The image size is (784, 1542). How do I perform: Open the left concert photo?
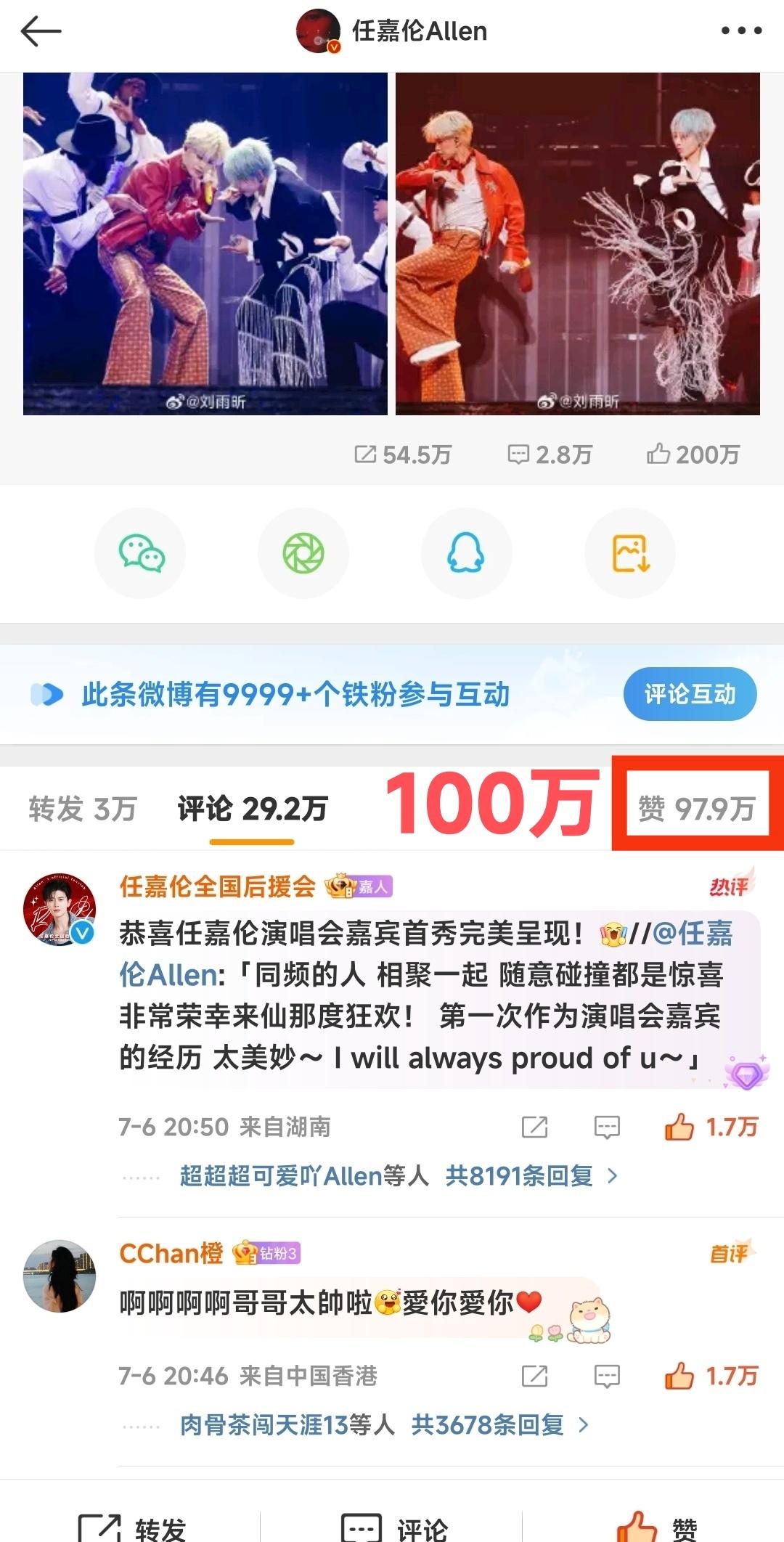(205, 243)
